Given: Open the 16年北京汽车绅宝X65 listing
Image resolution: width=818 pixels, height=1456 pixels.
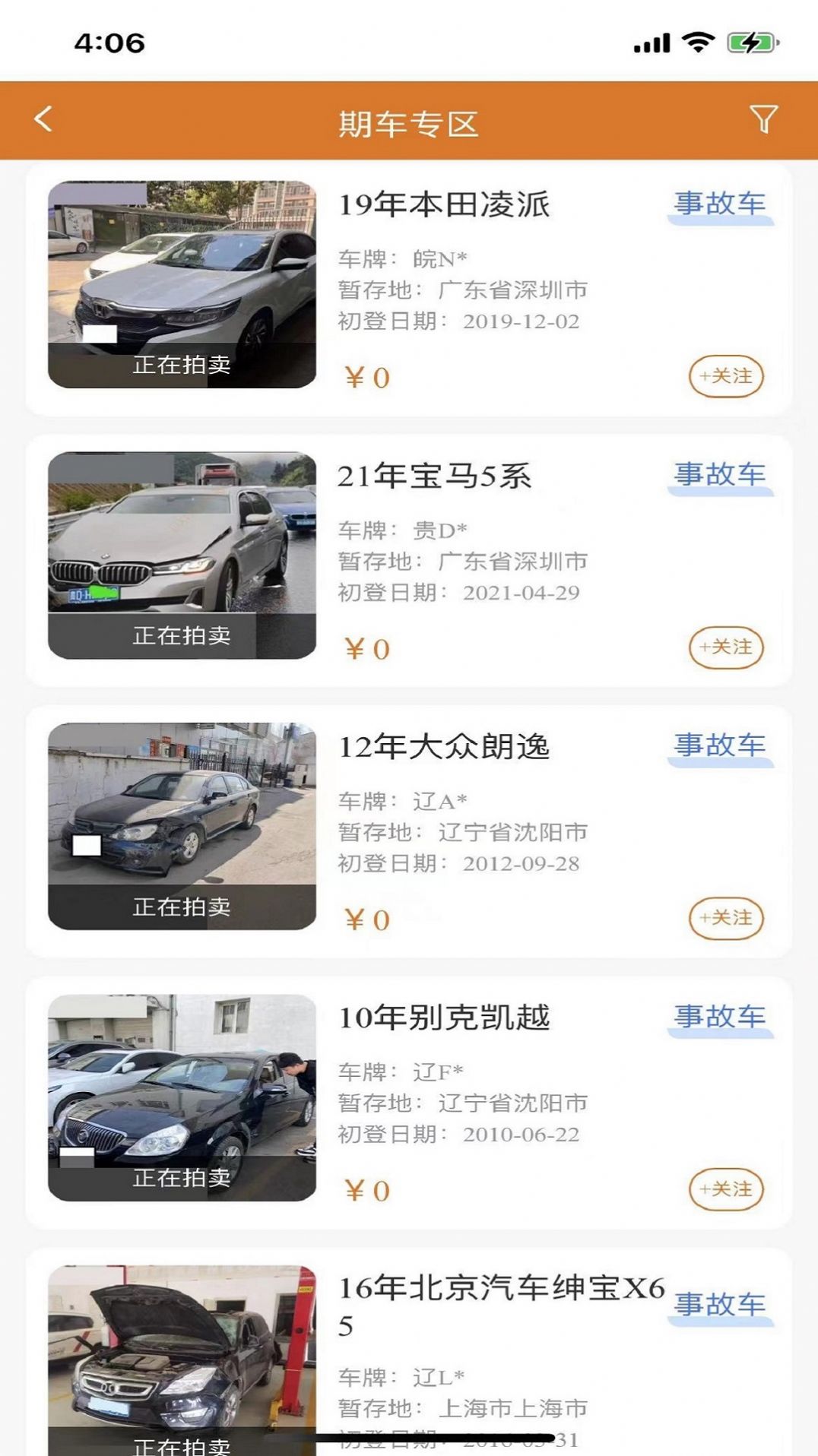Looking at the screenshot, I should click(500, 1289).
